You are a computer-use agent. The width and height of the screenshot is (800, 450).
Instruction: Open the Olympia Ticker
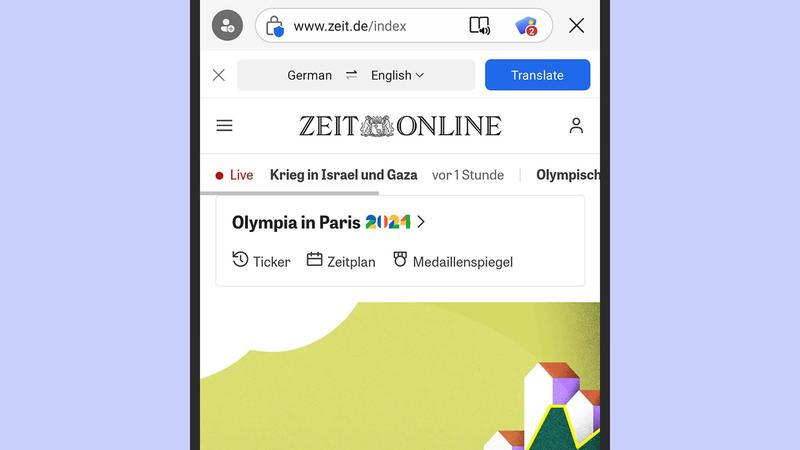[x=261, y=261]
